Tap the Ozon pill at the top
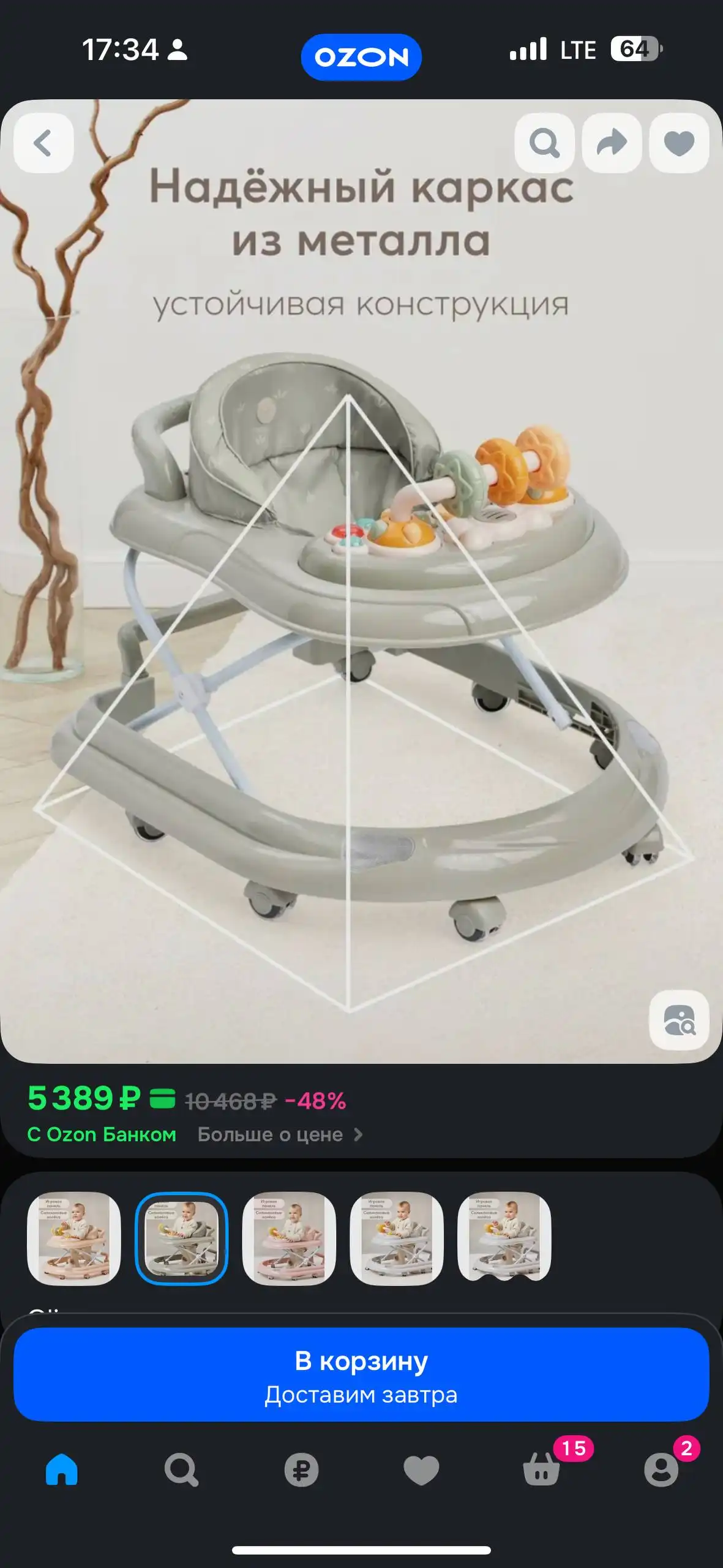The image size is (723, 1568). click(361, 57)
